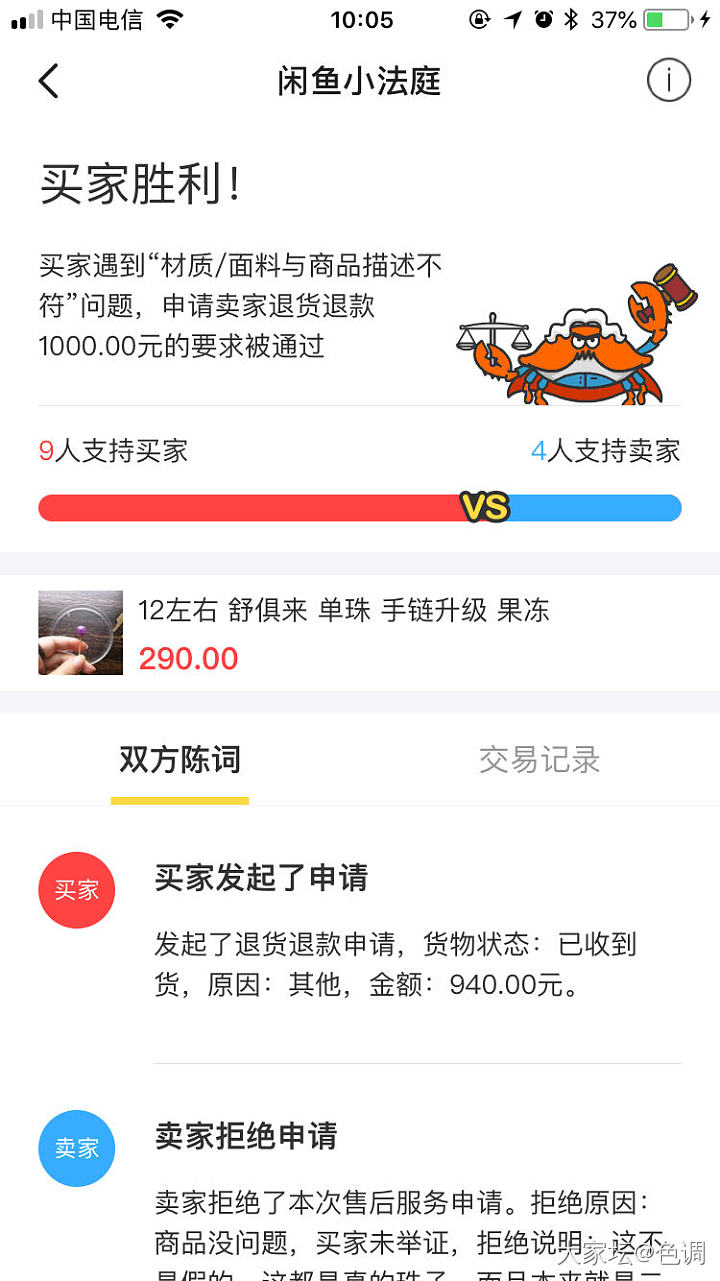Image resolution: width=720 pixels, height=1281 pixels.
Task: Go back from 闲鱼小法庭 page
Action: click(48, 81)
